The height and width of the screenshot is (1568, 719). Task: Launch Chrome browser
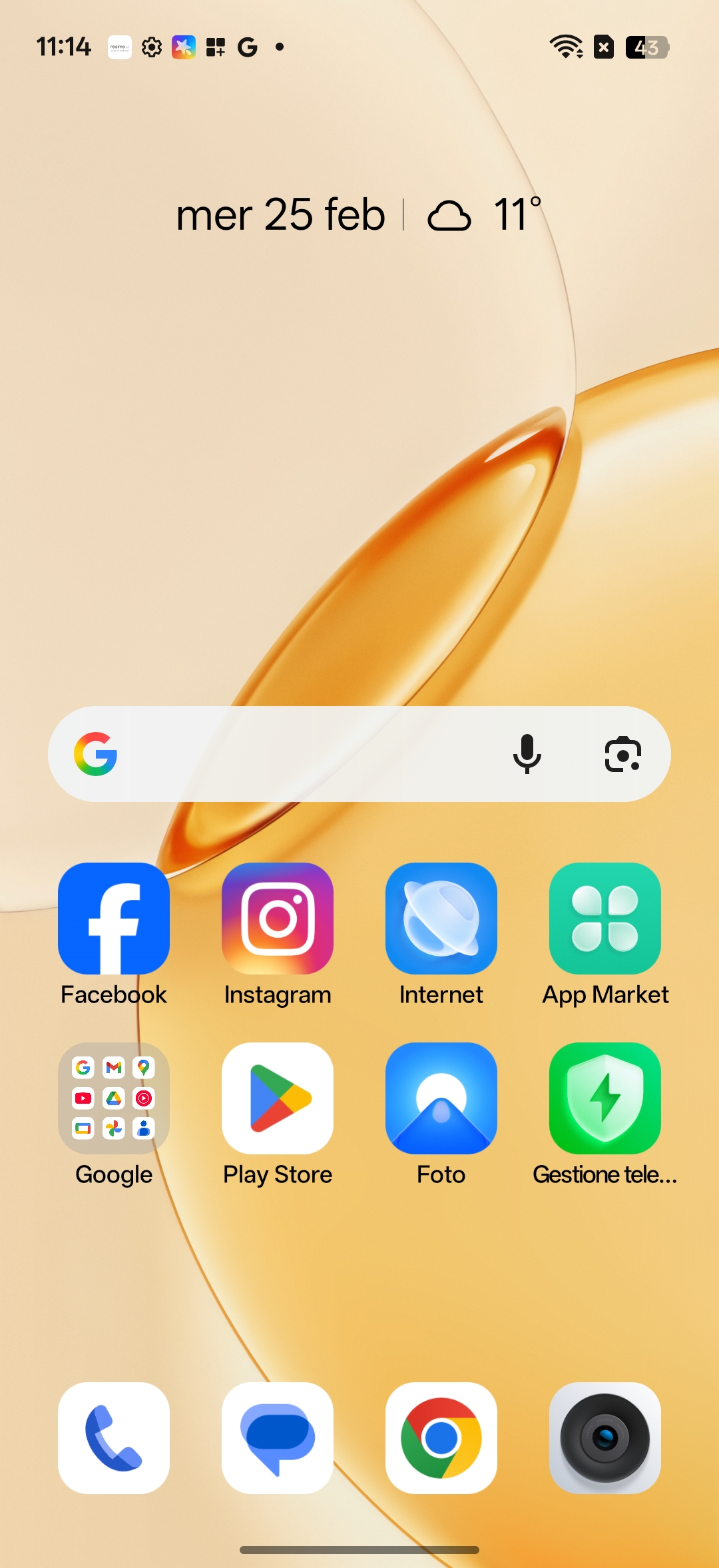tap(441, 1438)
